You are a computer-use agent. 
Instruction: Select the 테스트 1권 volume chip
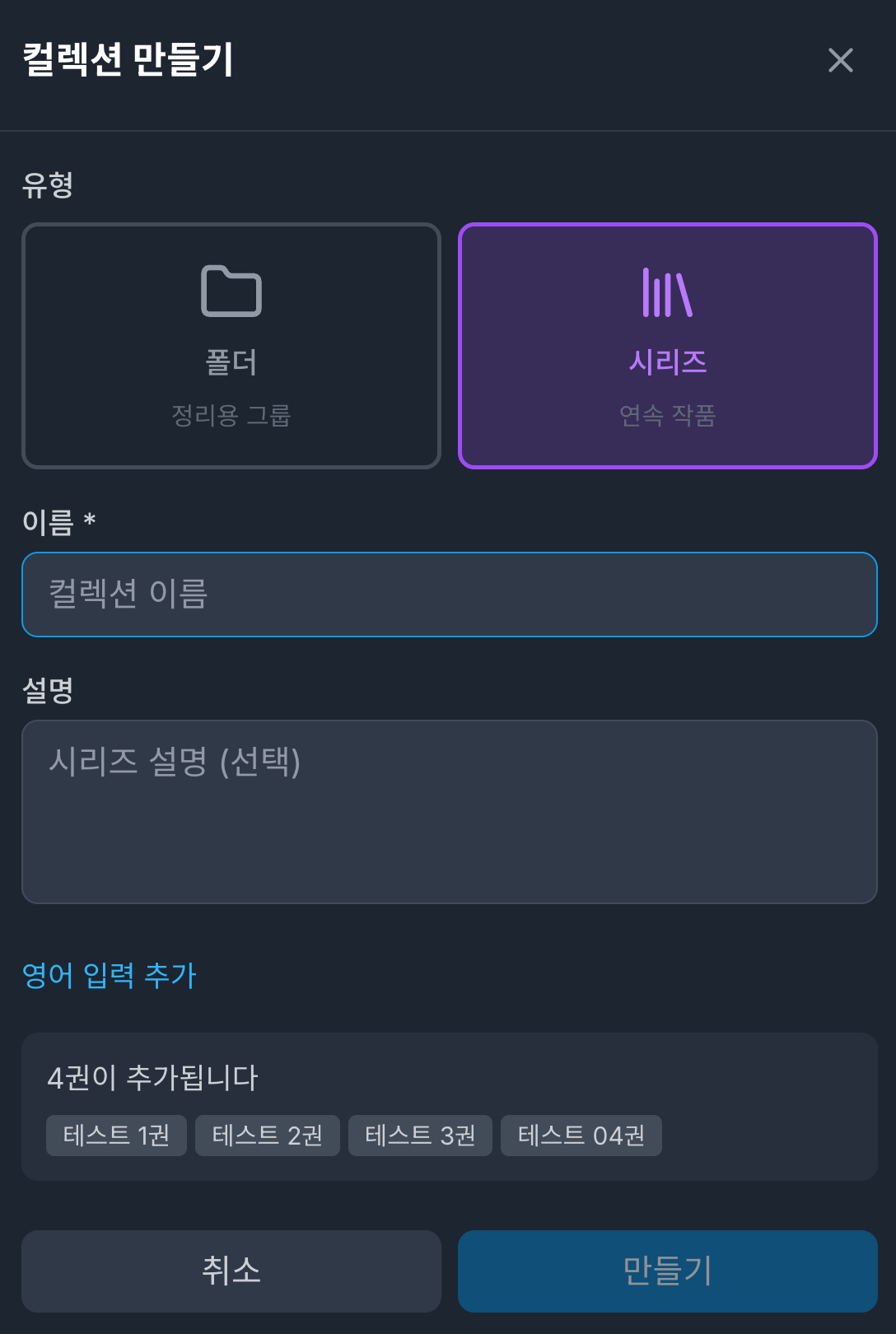[115, 1135]
